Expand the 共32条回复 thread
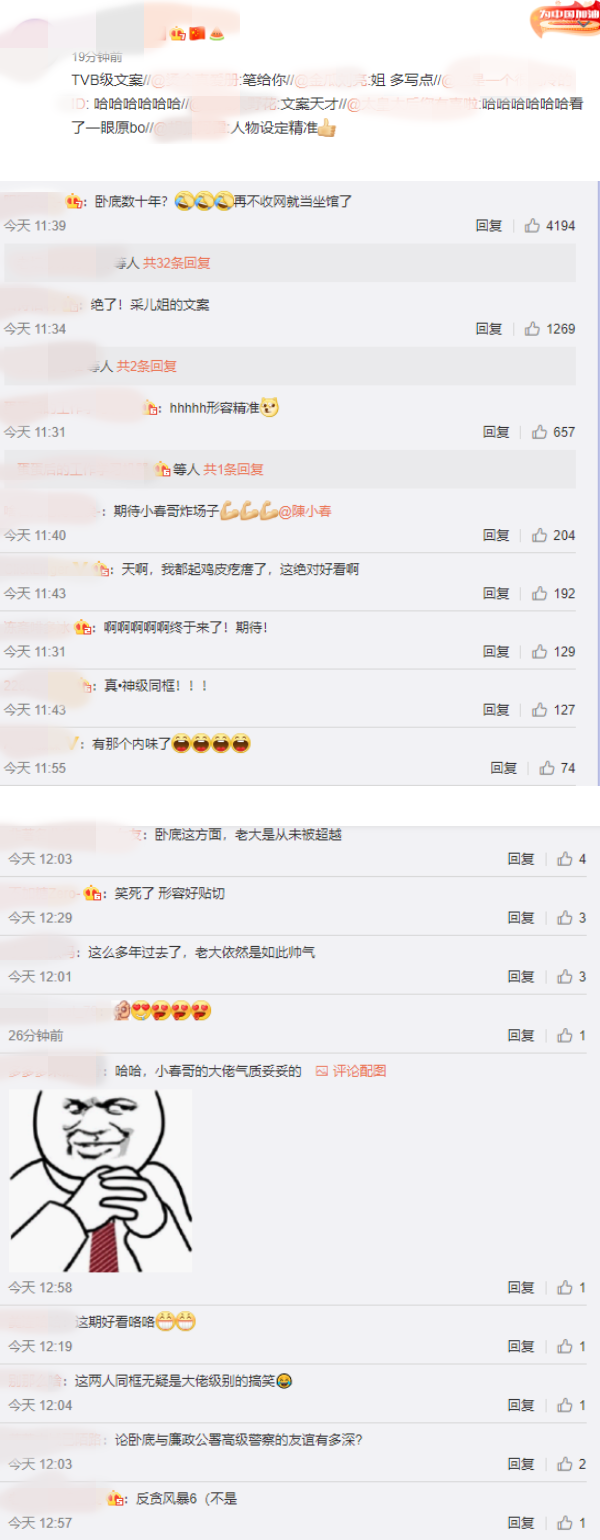Image resolution: width=600 pixels, height=1540 pixels. (x=176, y=263)
